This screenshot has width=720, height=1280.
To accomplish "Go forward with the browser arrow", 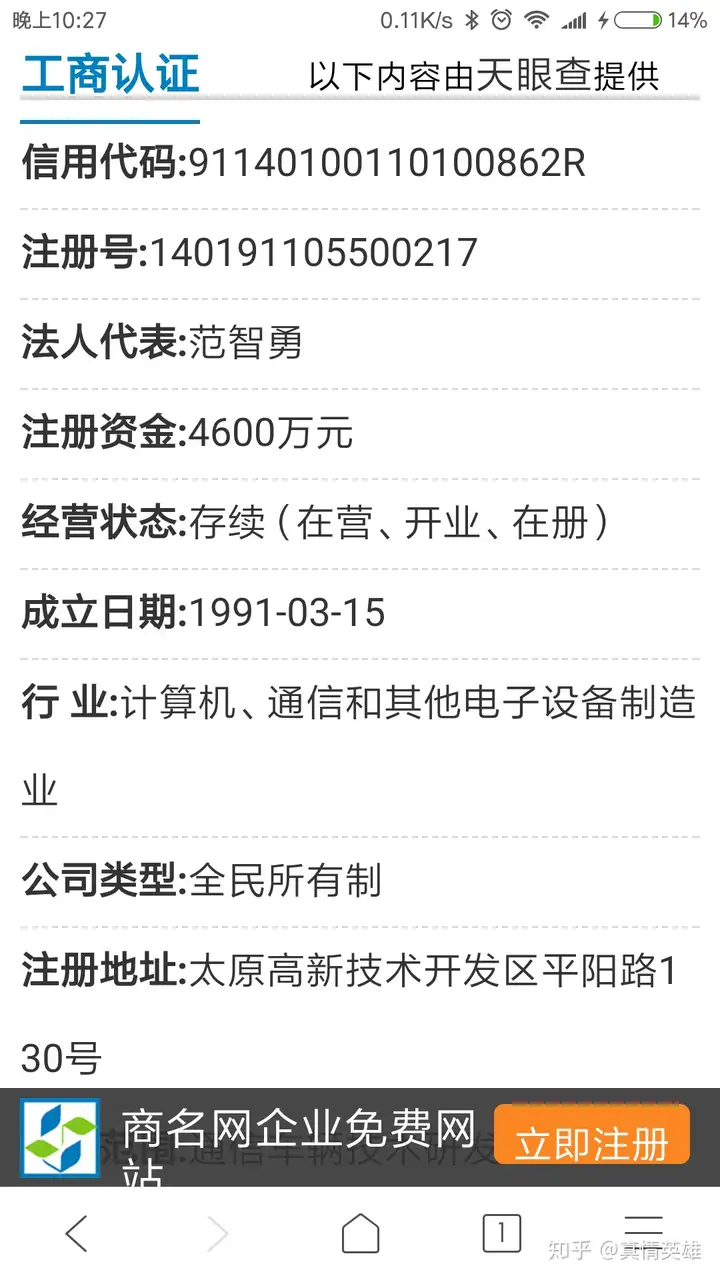I will click(217, 1234).
